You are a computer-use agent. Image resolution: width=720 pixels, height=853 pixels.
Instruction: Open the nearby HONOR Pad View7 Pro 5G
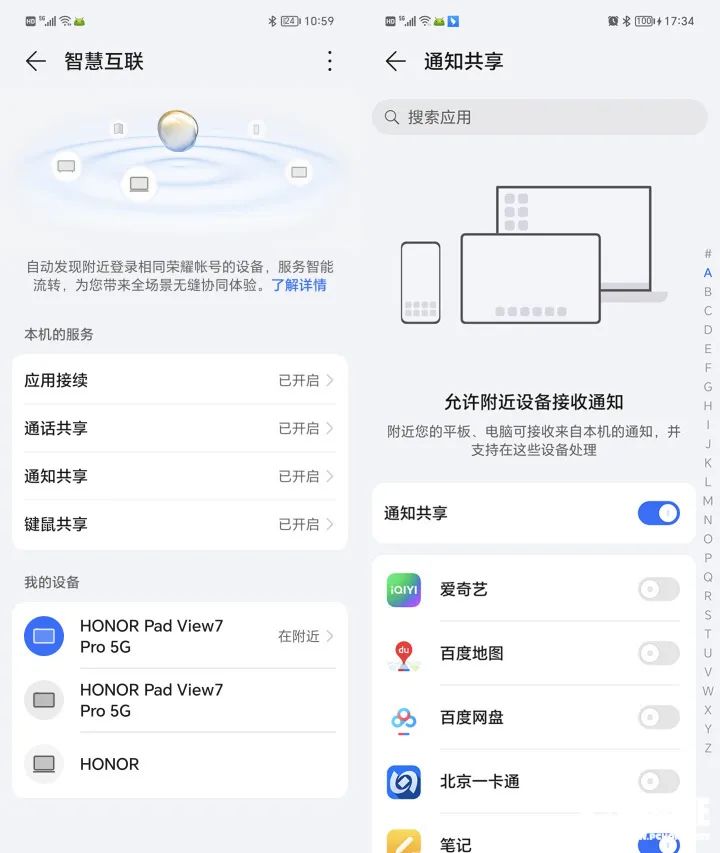point(180,636)
